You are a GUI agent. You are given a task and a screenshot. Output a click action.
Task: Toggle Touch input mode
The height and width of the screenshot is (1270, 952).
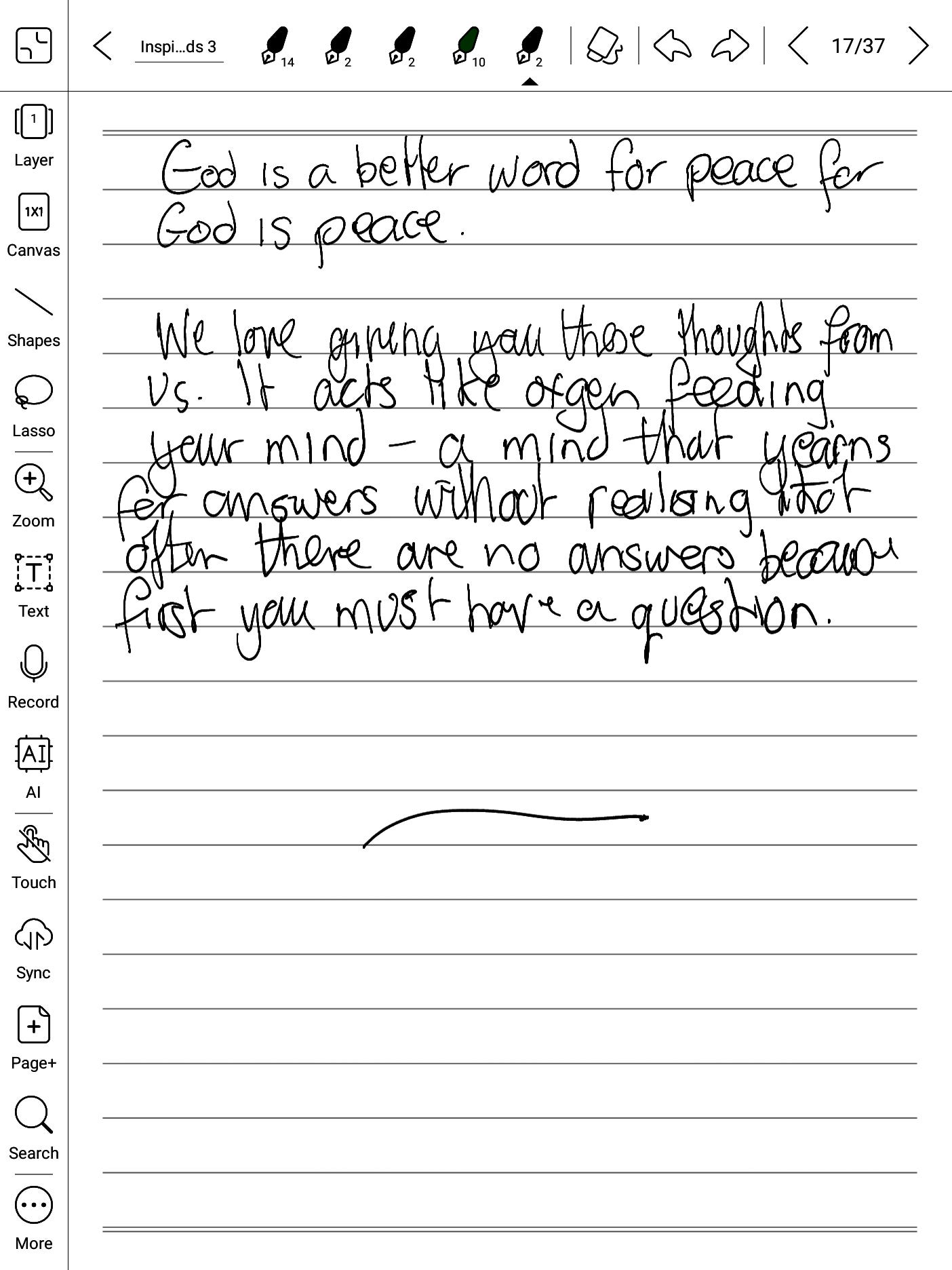click(33, 857)
